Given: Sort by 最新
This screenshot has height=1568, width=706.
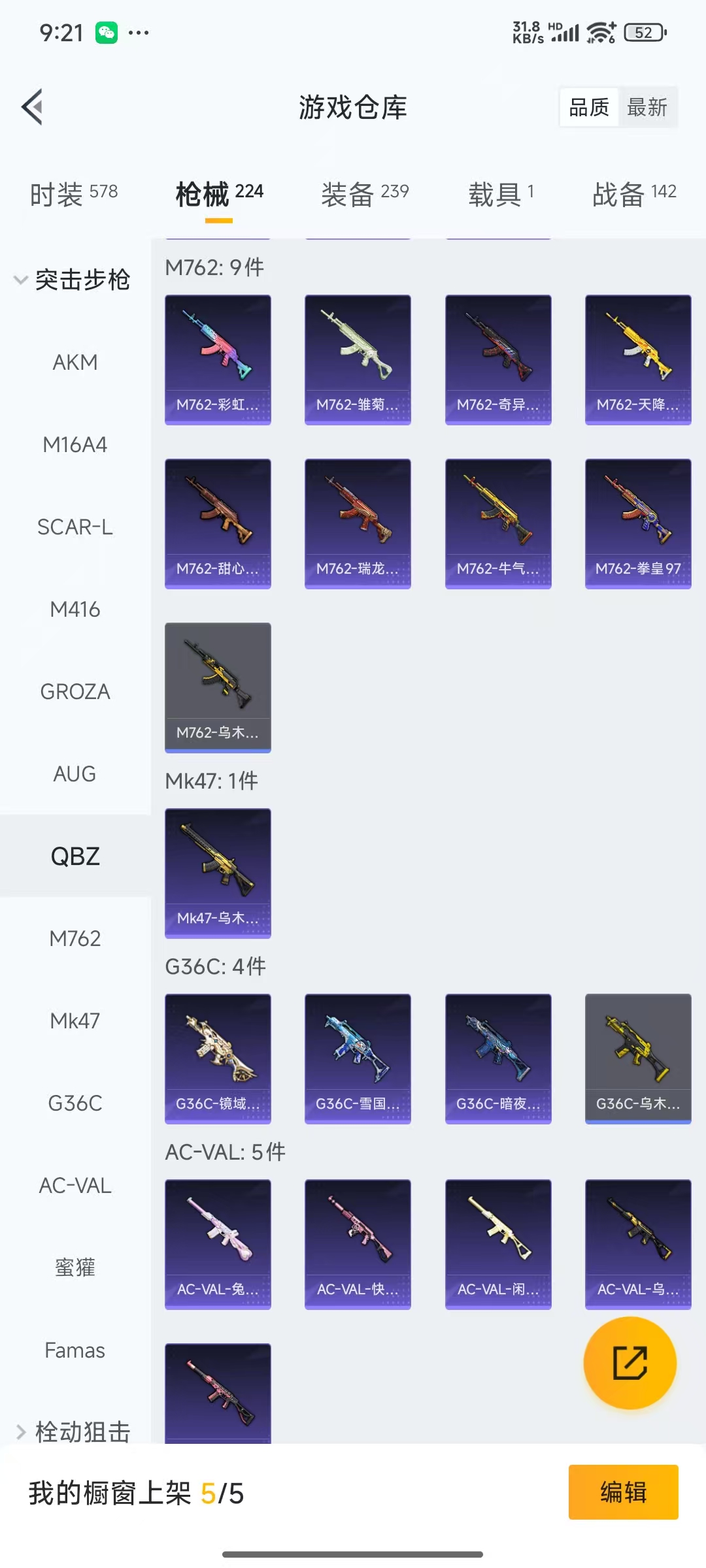Looking at the screenshot, I should (647, 107).
